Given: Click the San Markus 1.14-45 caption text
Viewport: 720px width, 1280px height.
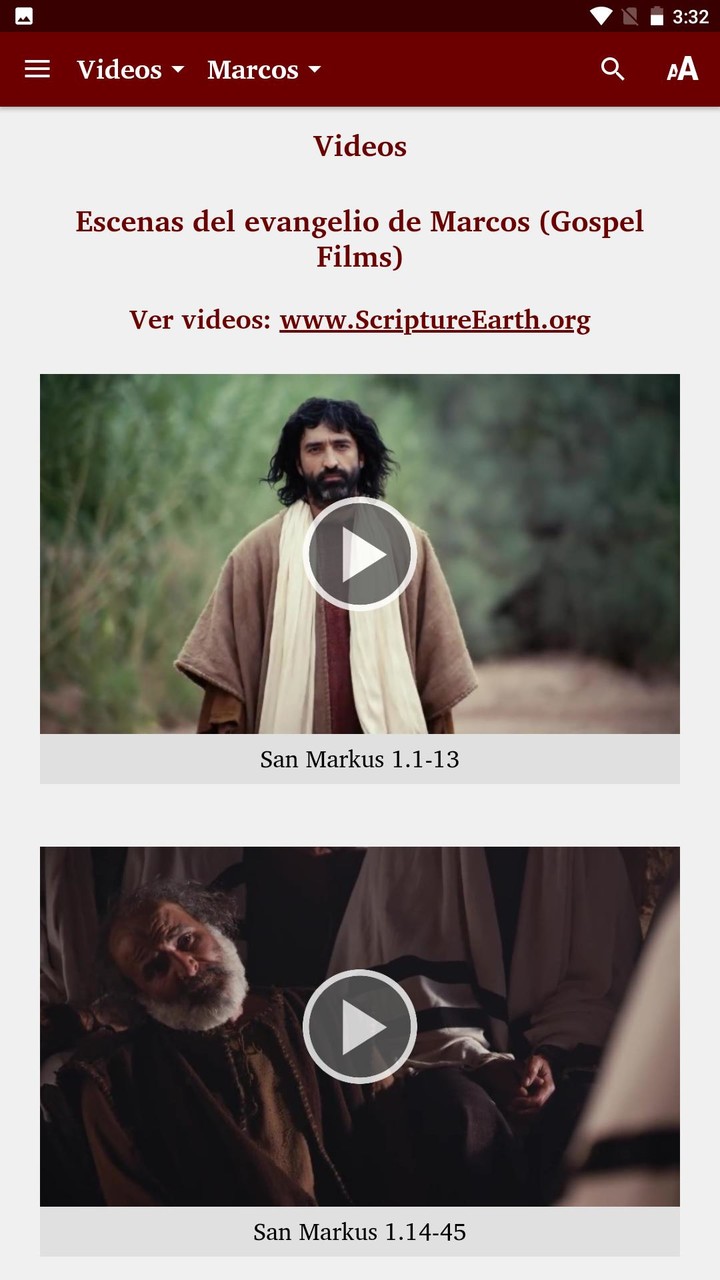Looking at the screenshot, I should [360, 1232].
